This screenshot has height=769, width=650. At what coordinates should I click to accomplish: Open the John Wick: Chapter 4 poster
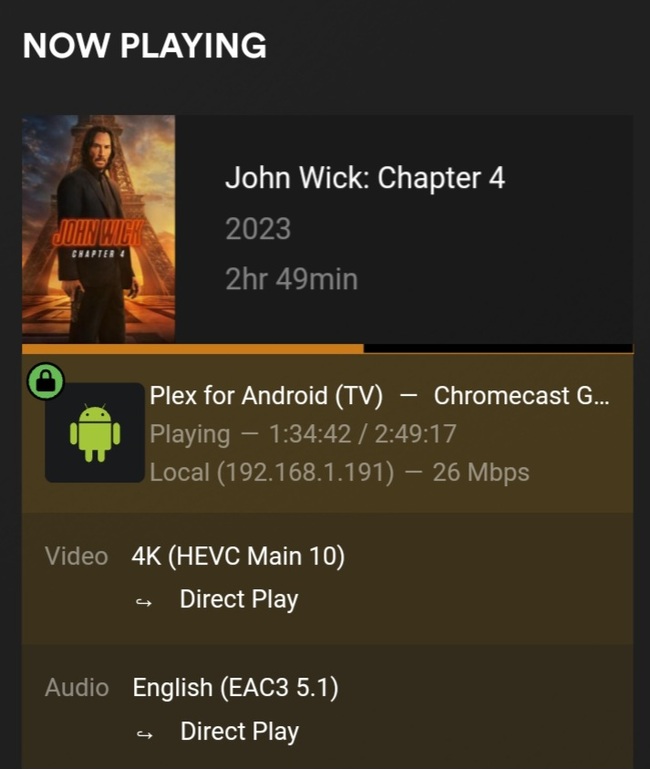[98, 229]
